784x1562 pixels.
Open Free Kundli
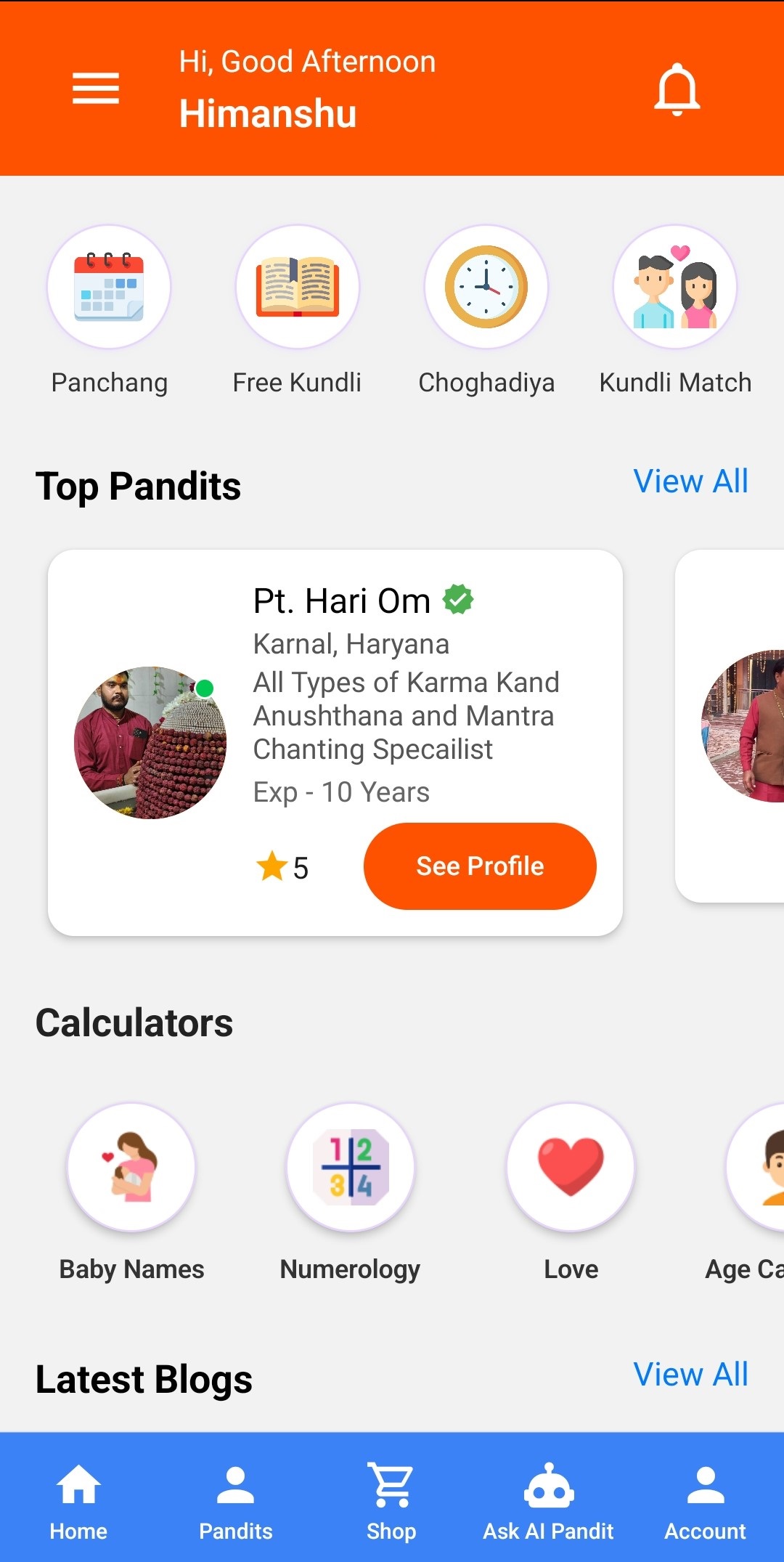coord(298,288)
